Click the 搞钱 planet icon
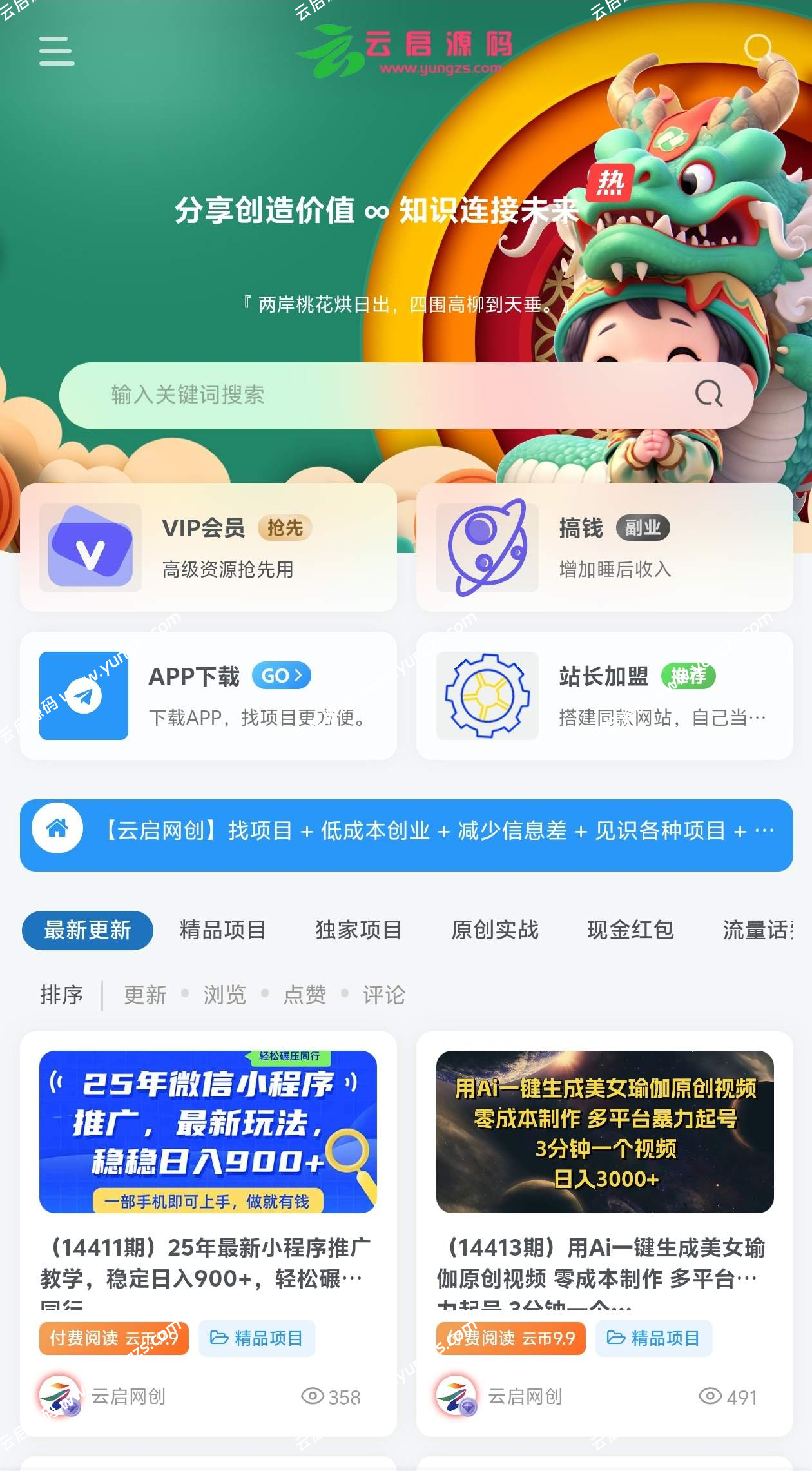Image resolution: width=812 pixels, height=1471 pixels. click(487, 547)
